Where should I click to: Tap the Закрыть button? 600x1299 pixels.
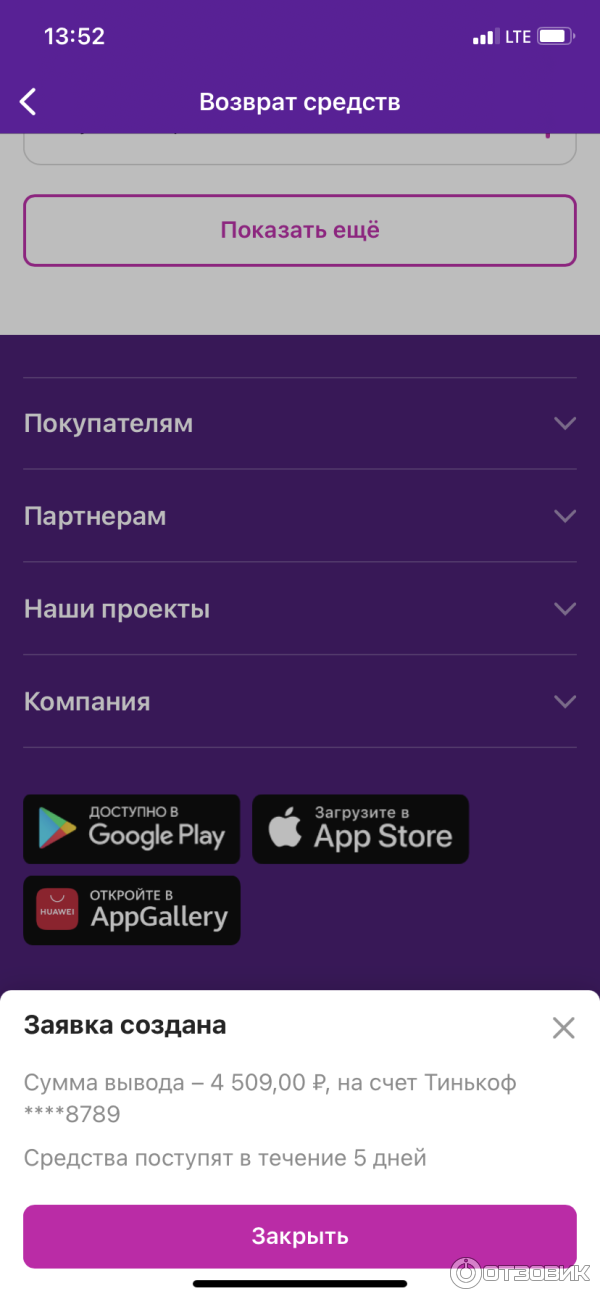(x=300, y=1236)
